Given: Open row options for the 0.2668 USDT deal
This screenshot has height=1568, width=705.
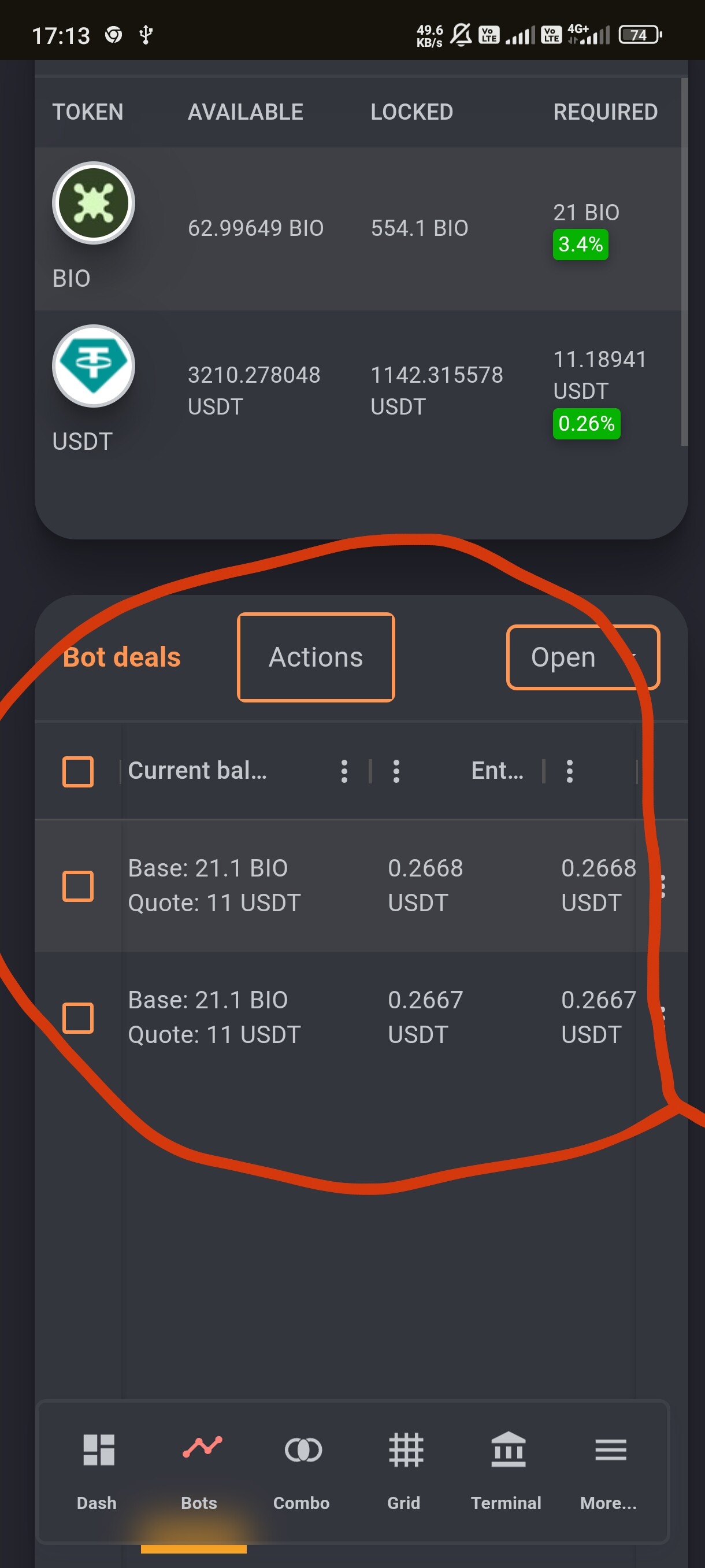Looking at the screenshot, I should [662, 886].
